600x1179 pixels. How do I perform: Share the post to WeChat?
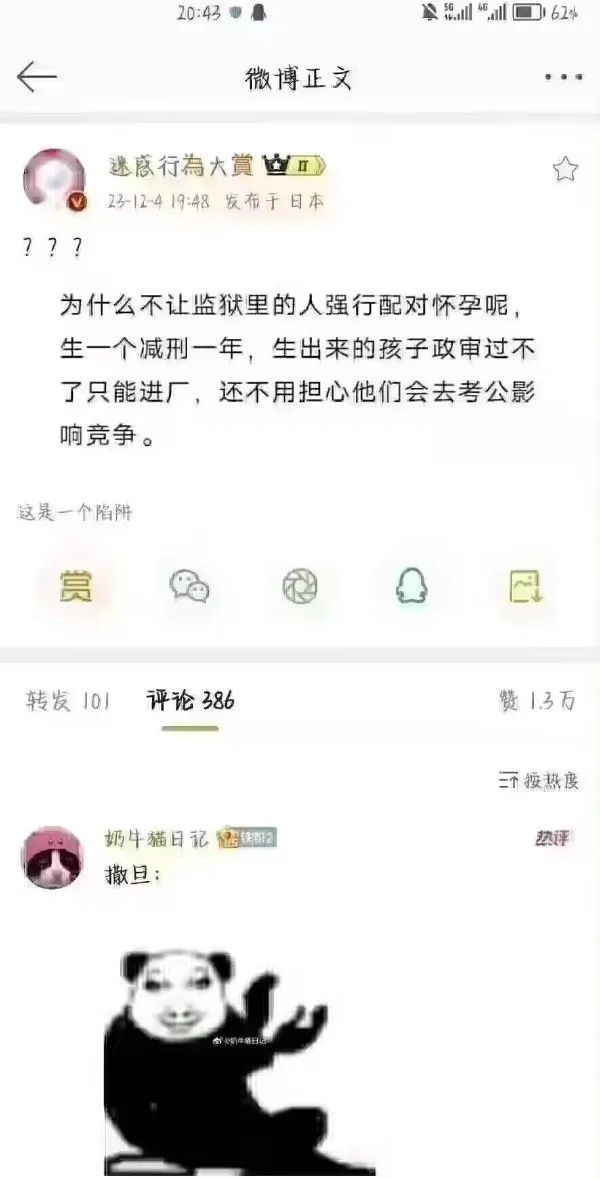click(189, 587)
